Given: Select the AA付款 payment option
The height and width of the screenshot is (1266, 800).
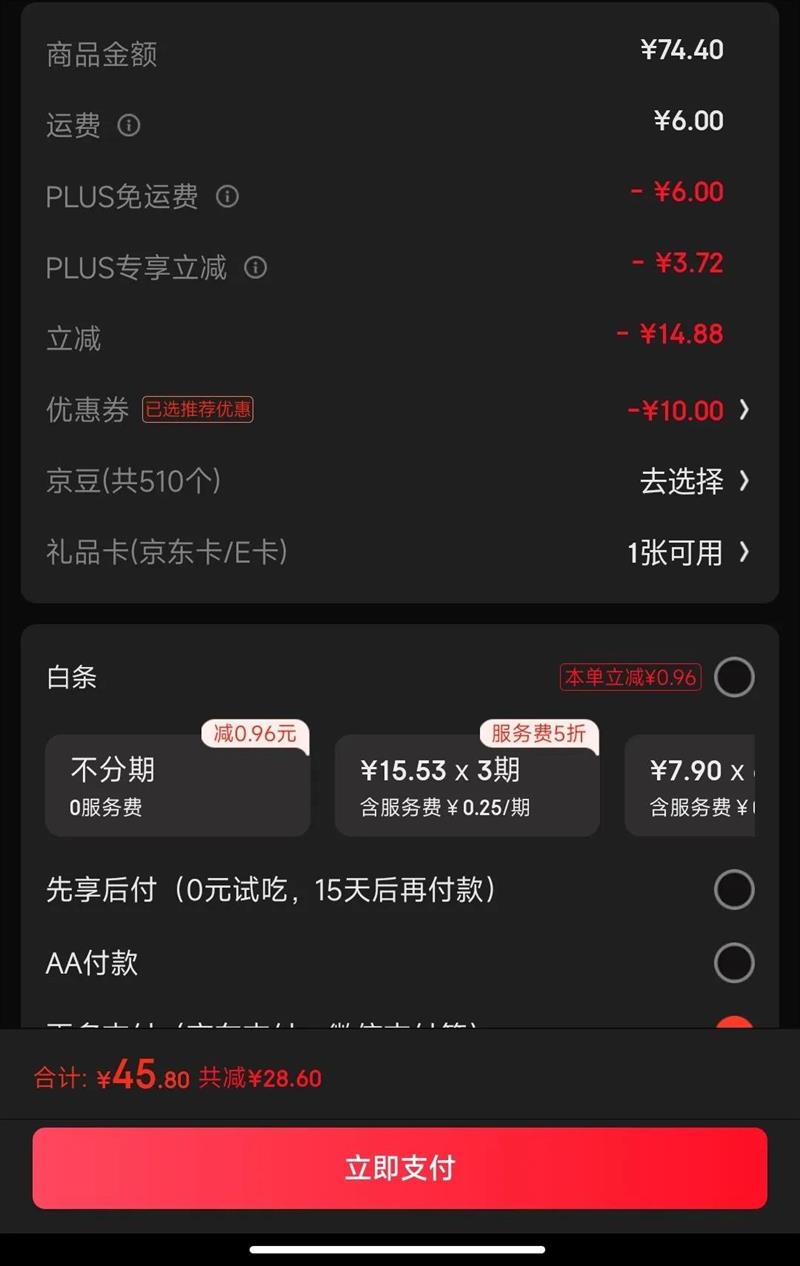Looking at the screenshot, I should 734,963.
